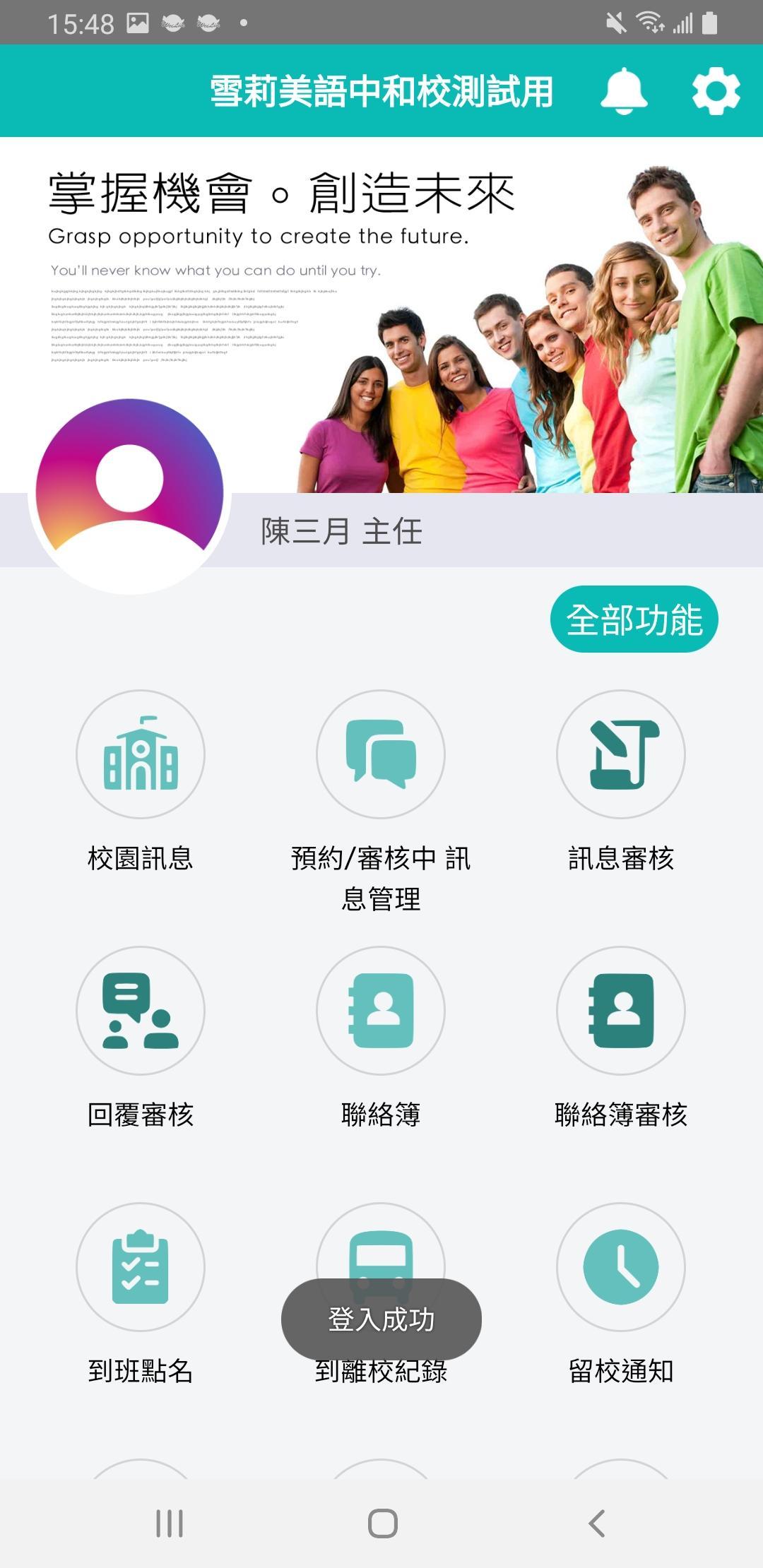
Task: Open 預約/審核中 訊息管理
Action: 381,754
